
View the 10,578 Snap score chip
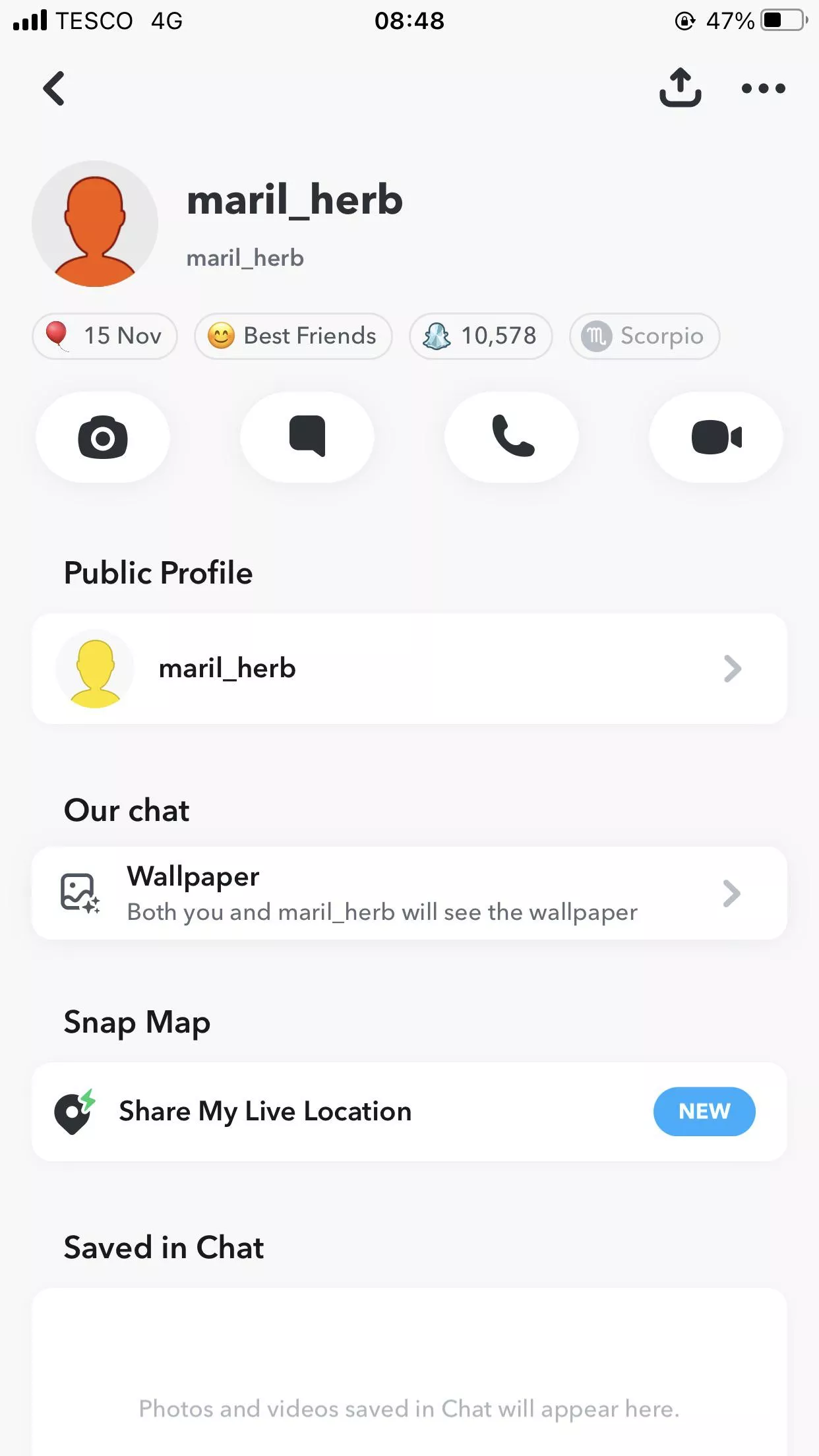pos(481,336)
